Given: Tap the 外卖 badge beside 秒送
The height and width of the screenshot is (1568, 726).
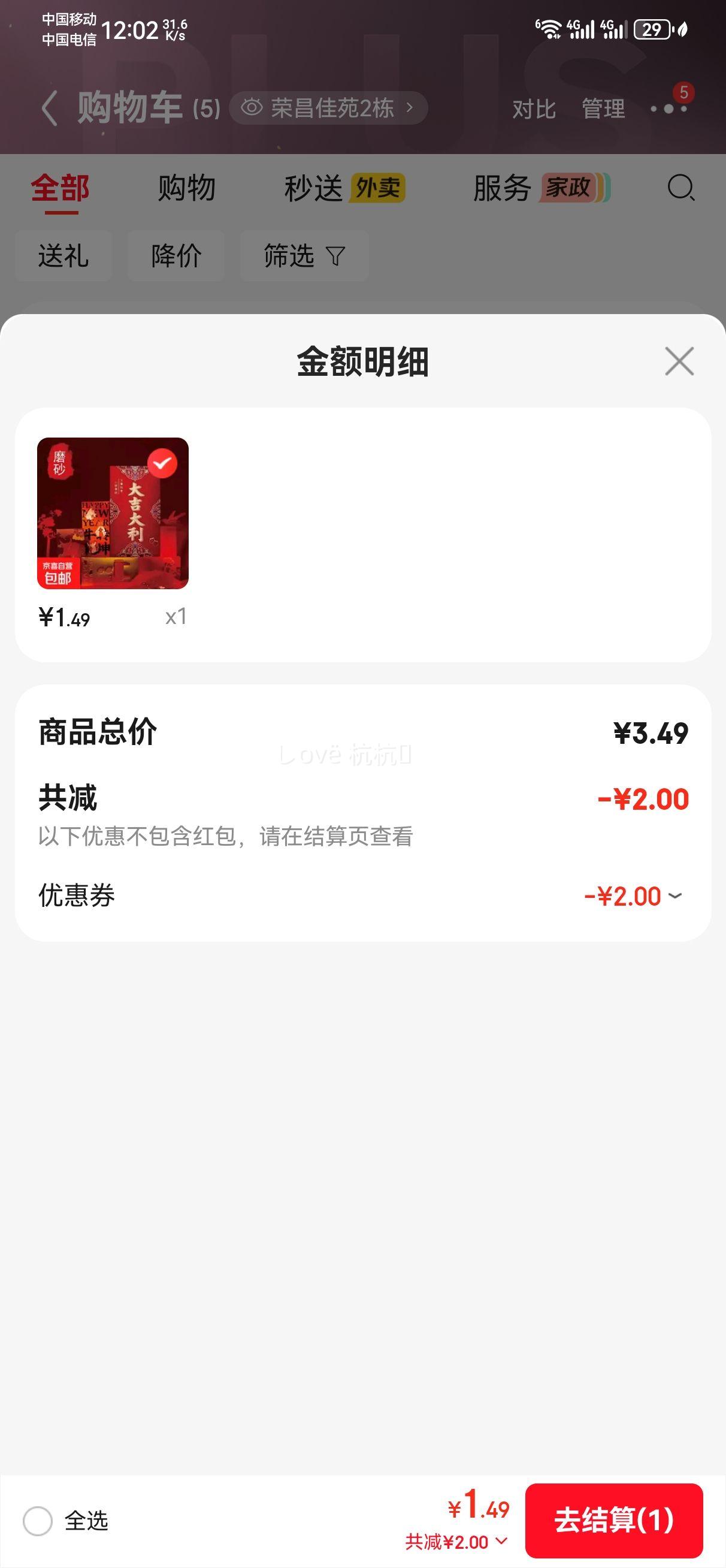Looking at the screenshot, I should pyautogui.click(x=378, y=189).
